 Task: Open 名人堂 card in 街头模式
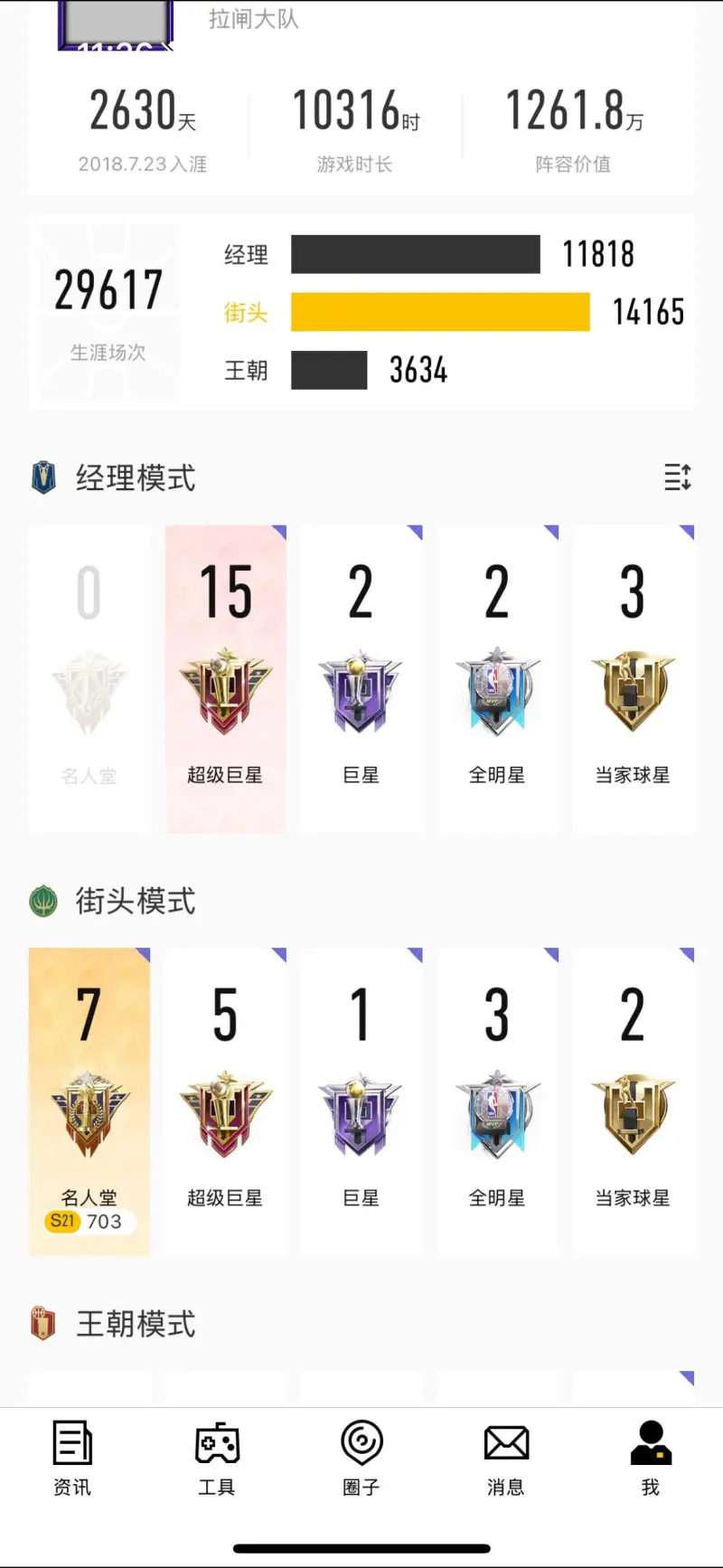89,1101
